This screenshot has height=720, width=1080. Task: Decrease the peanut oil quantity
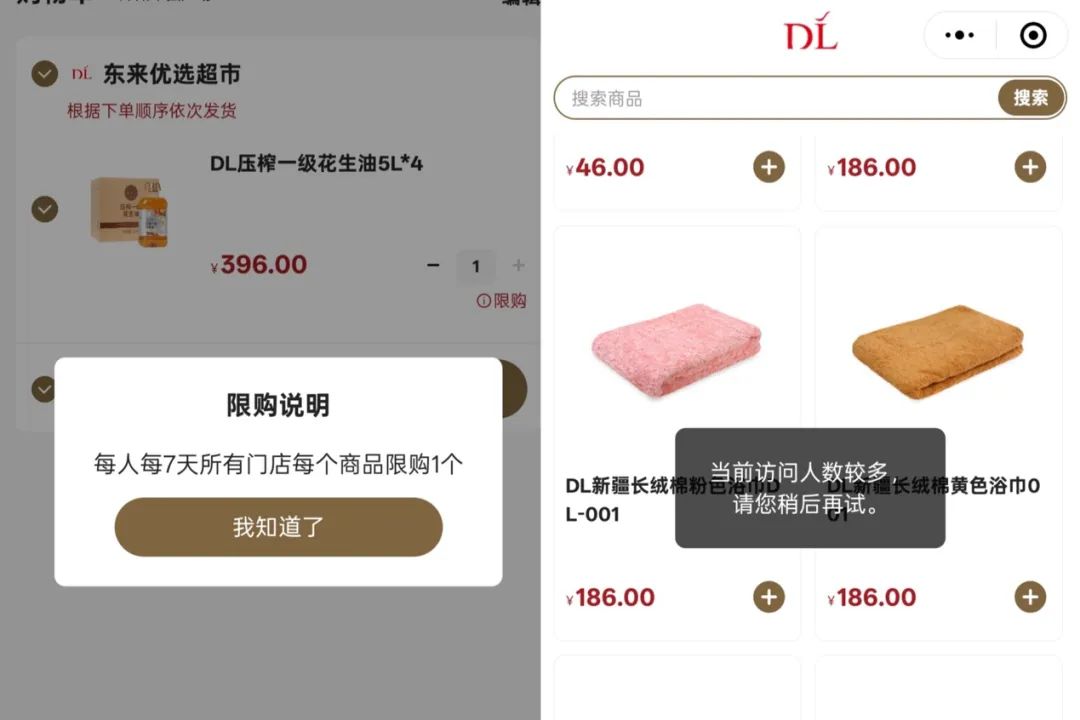pos(433,266)
